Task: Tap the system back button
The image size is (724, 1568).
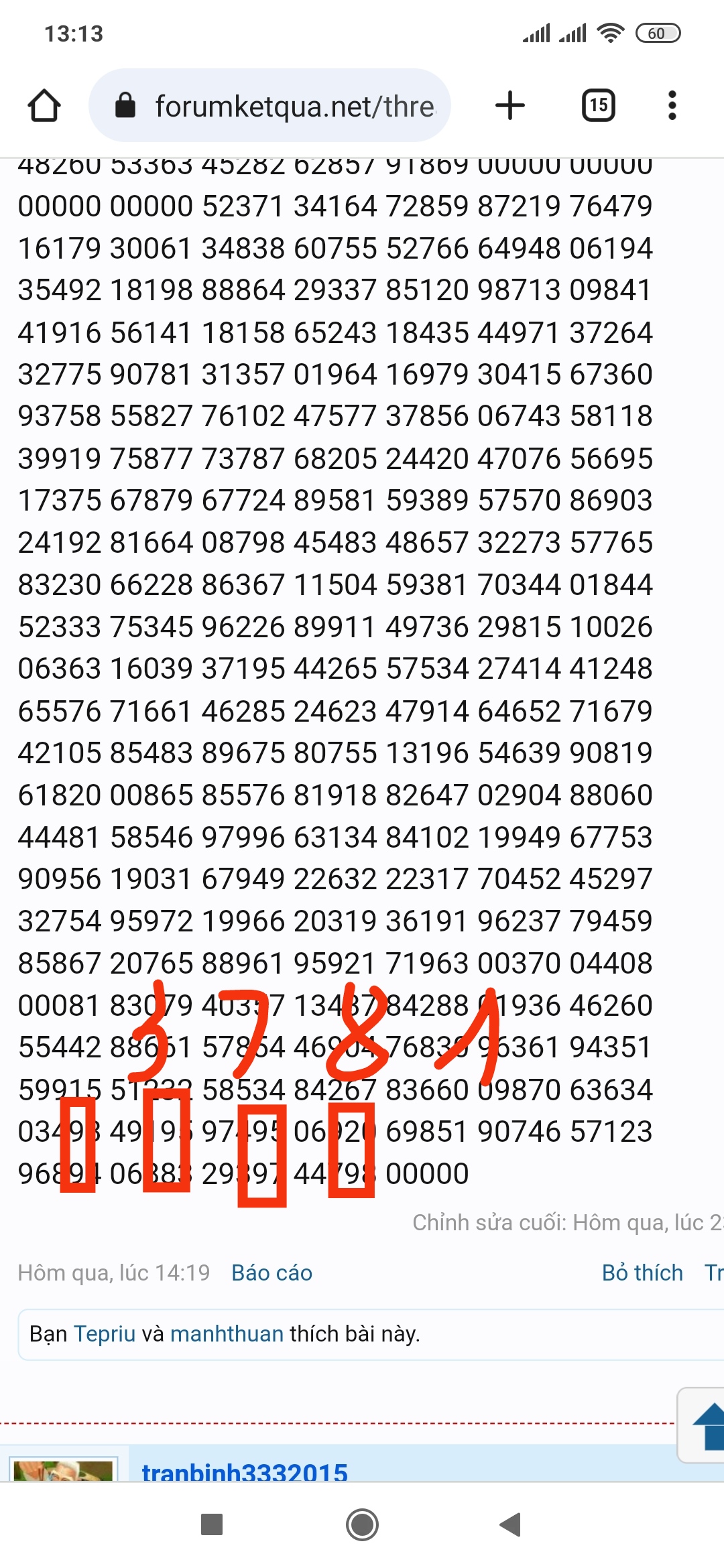Action: [x=511, y=1524]
